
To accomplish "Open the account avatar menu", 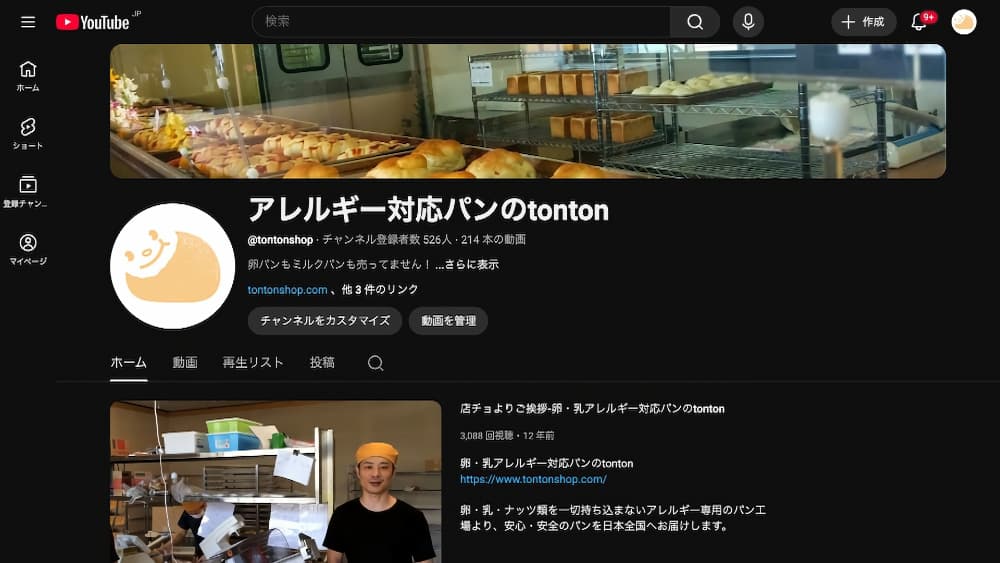I will coord(963,22).
